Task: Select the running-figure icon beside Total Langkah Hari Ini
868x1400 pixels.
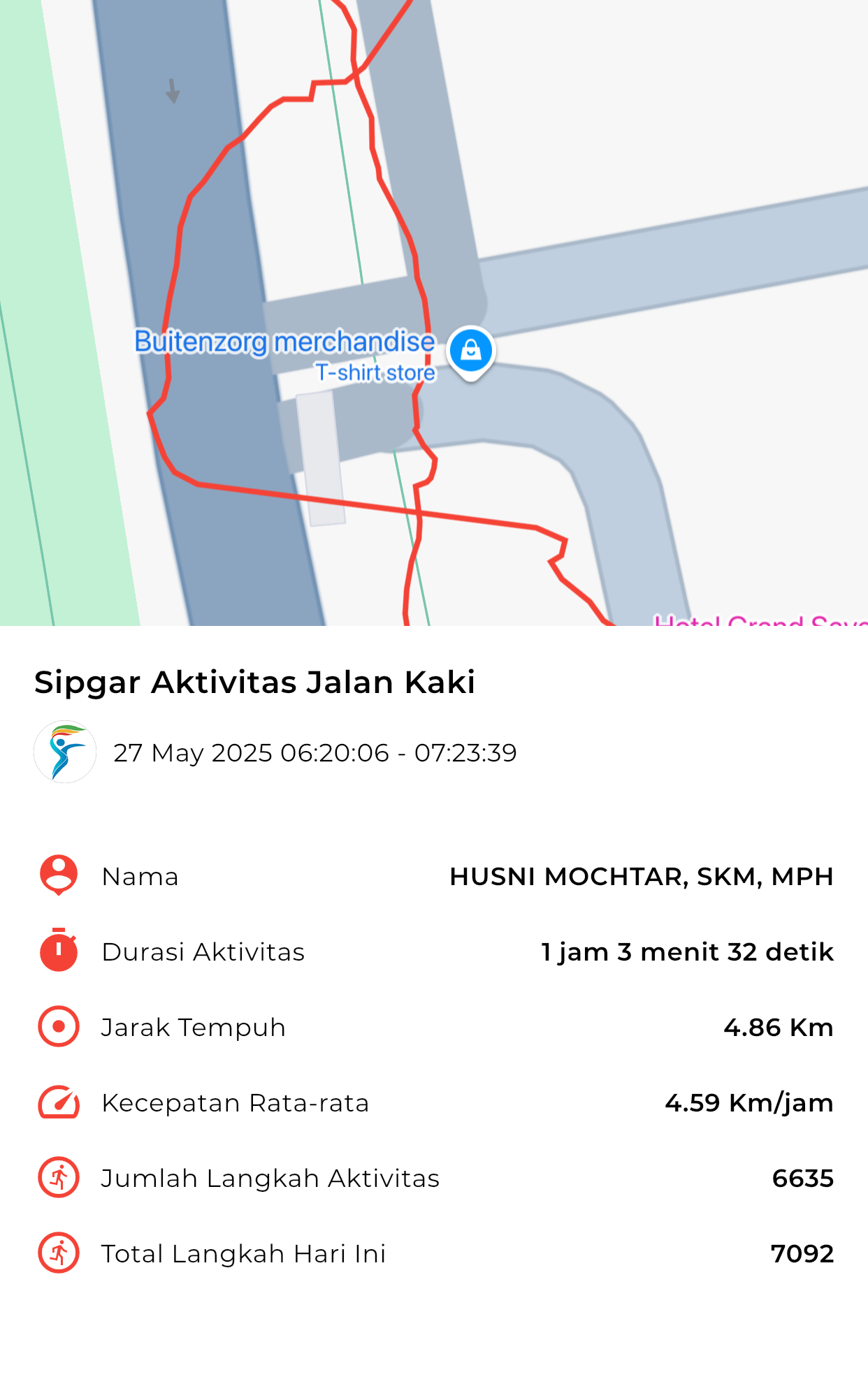Action: coord(59,1253)
